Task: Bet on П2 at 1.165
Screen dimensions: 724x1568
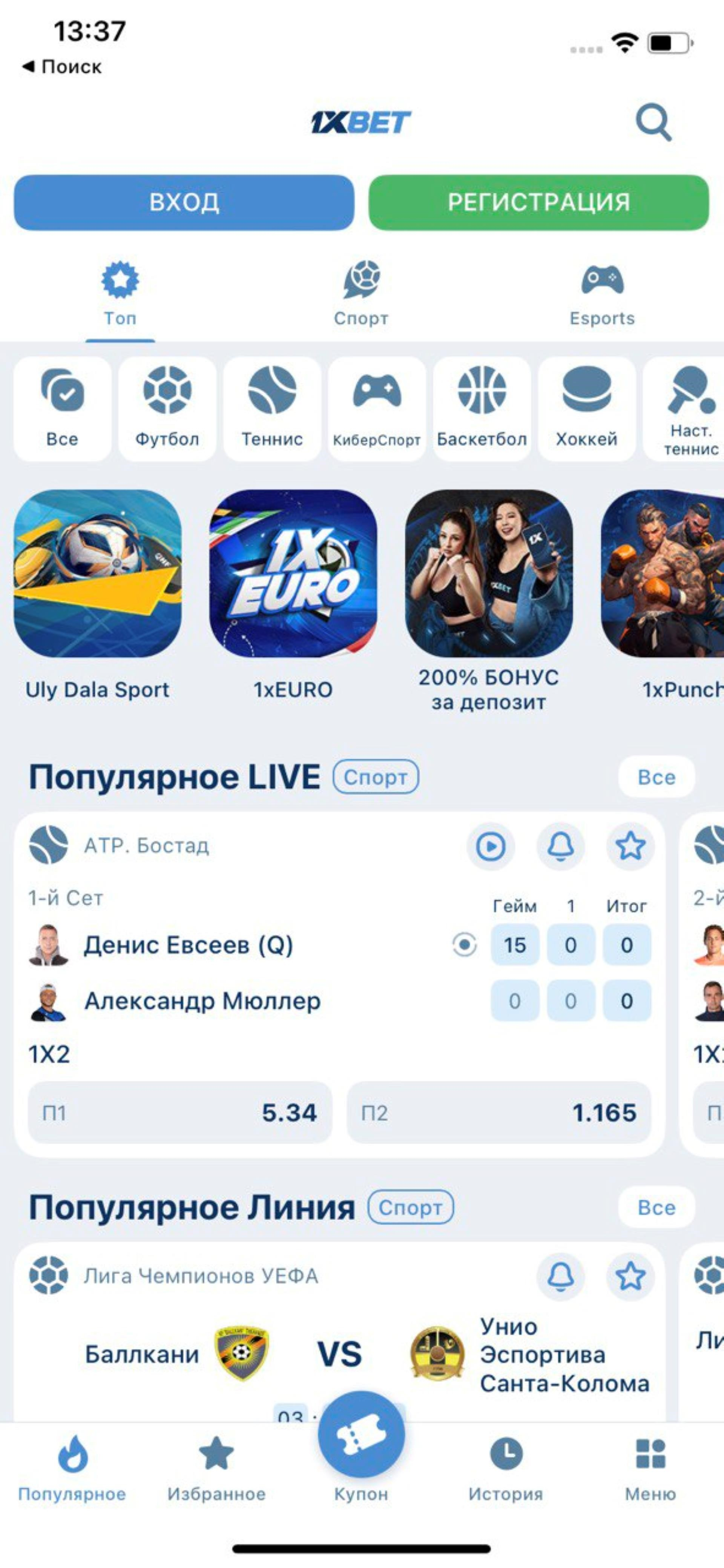Action: tap(499, 1113)
